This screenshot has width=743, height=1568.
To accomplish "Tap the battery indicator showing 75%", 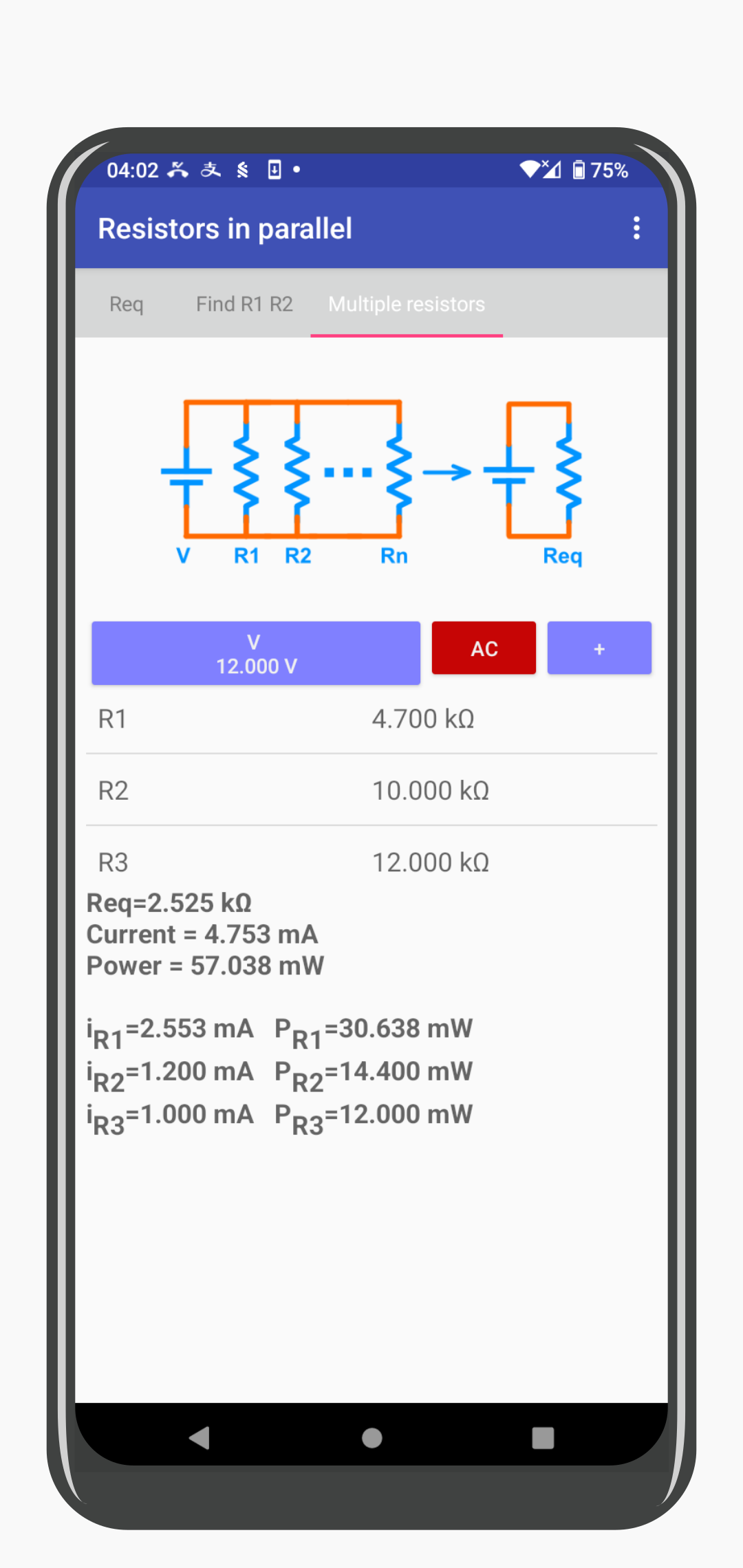I will [600, 169].
